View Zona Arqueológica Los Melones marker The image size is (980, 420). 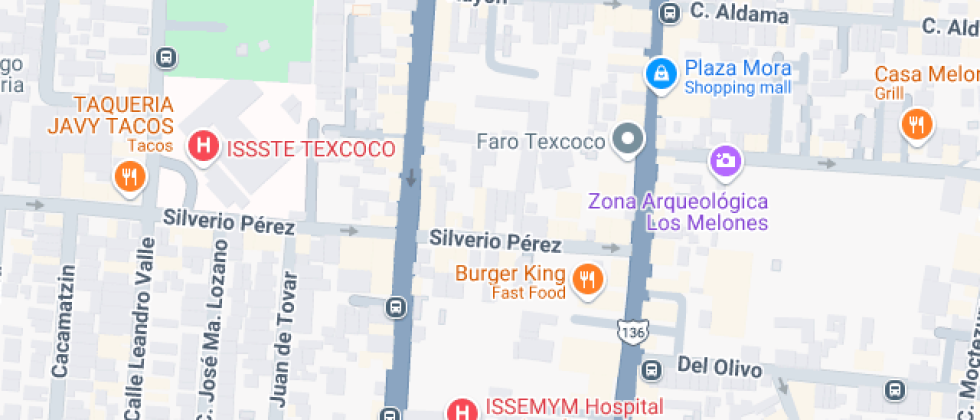[726, 160]
